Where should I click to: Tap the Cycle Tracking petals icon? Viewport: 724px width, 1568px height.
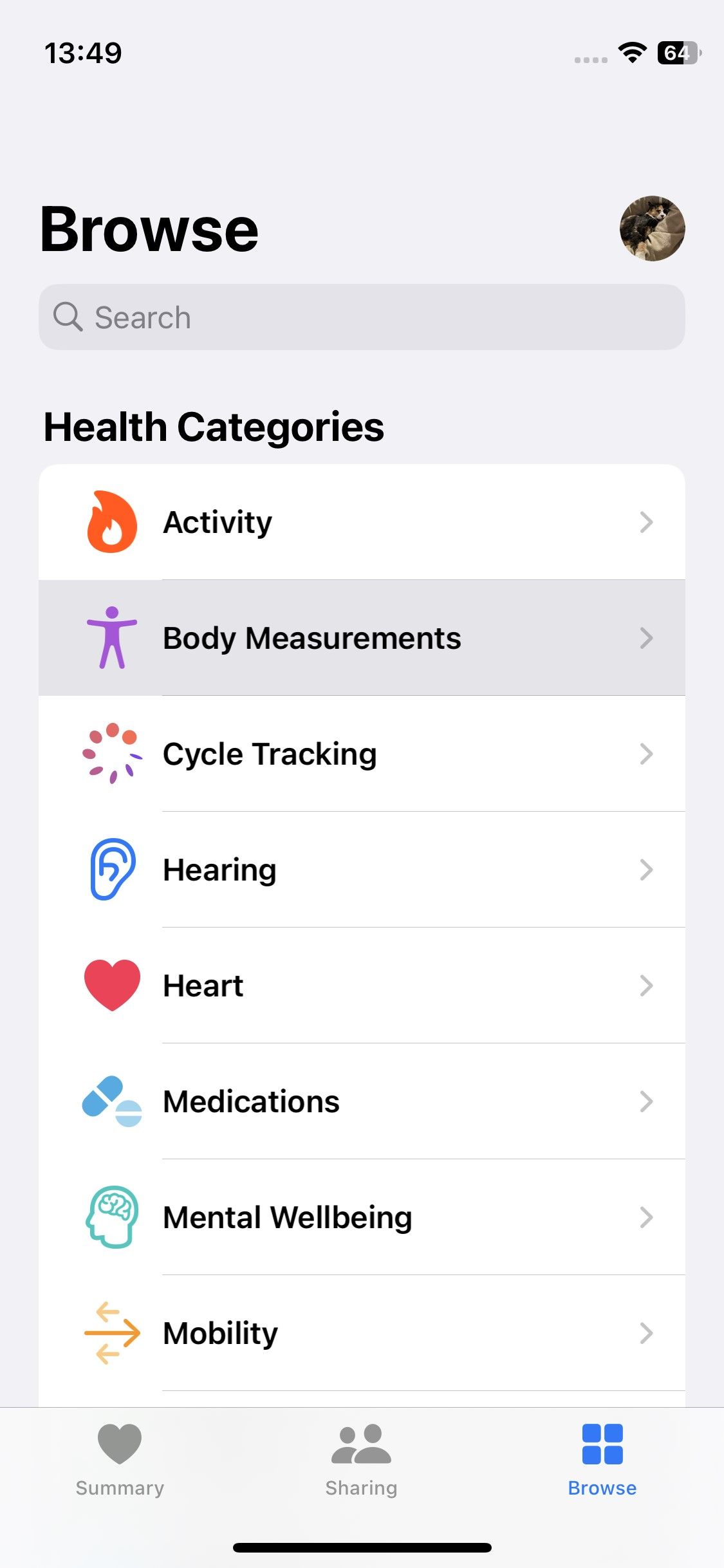pyautogui.click(x=111, y=754)
